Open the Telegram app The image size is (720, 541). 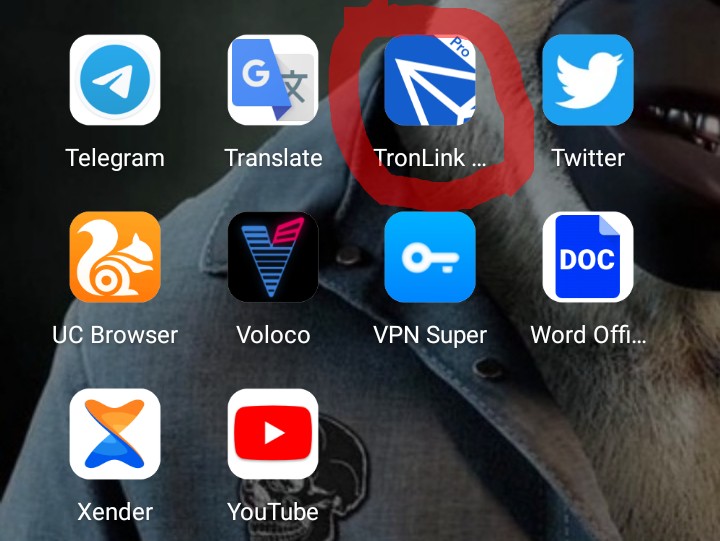(115, 80)
